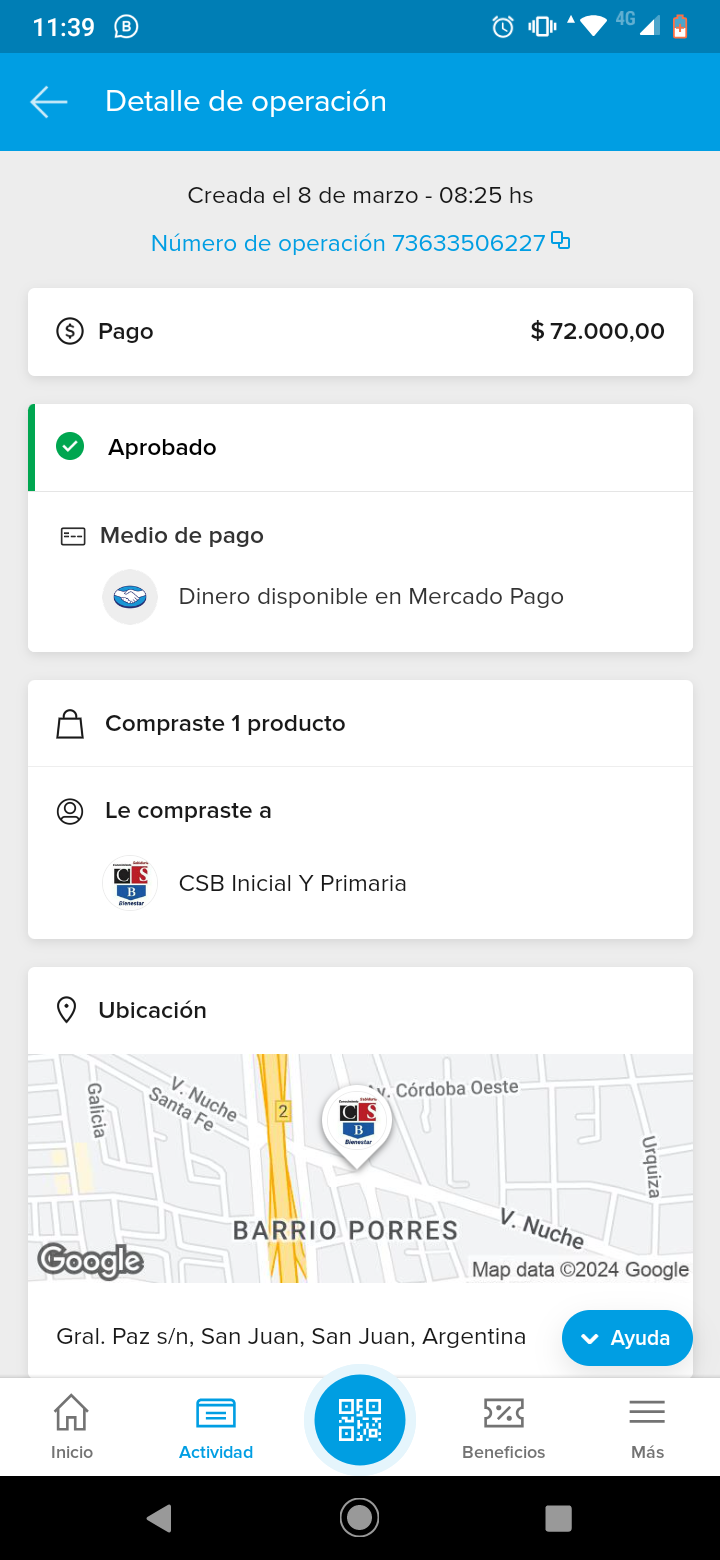Go to the system home screen
The width and height of the screenshot is (720, 1560).
tap(359, 1518)
